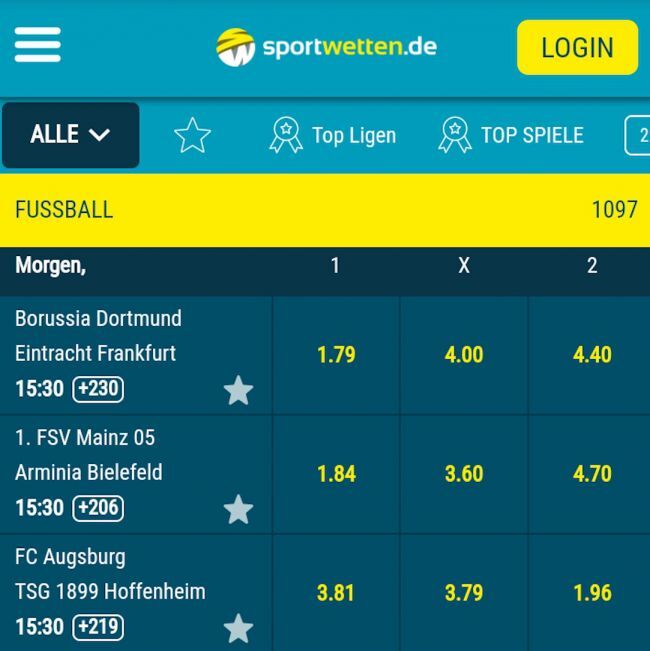650x651 pixels.
Task: Select odds 1.79 for Borussia Dortmund win
Action: [x=336, y=355]
